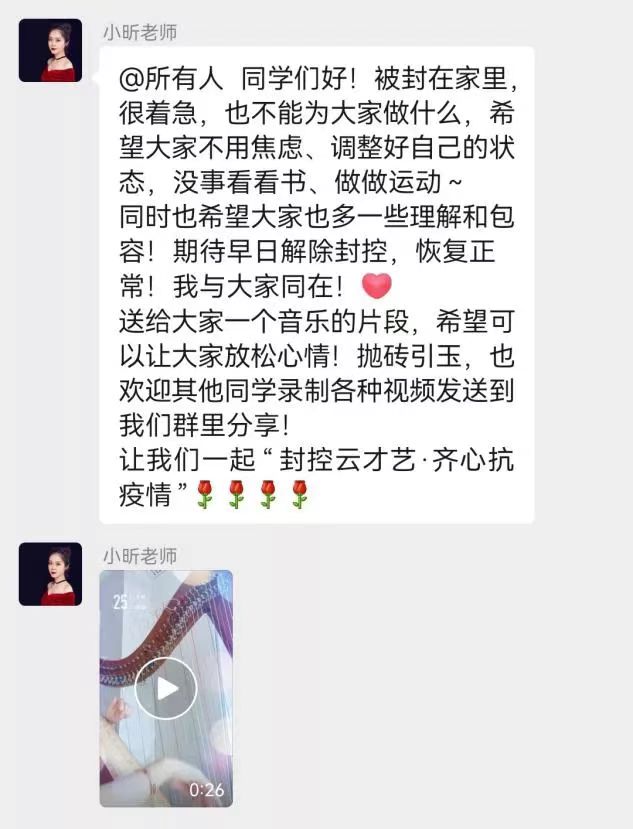Viewport: 633px width, 829px height.
Task: Play the 0:26 harp video message
Action: pos(166,688)
